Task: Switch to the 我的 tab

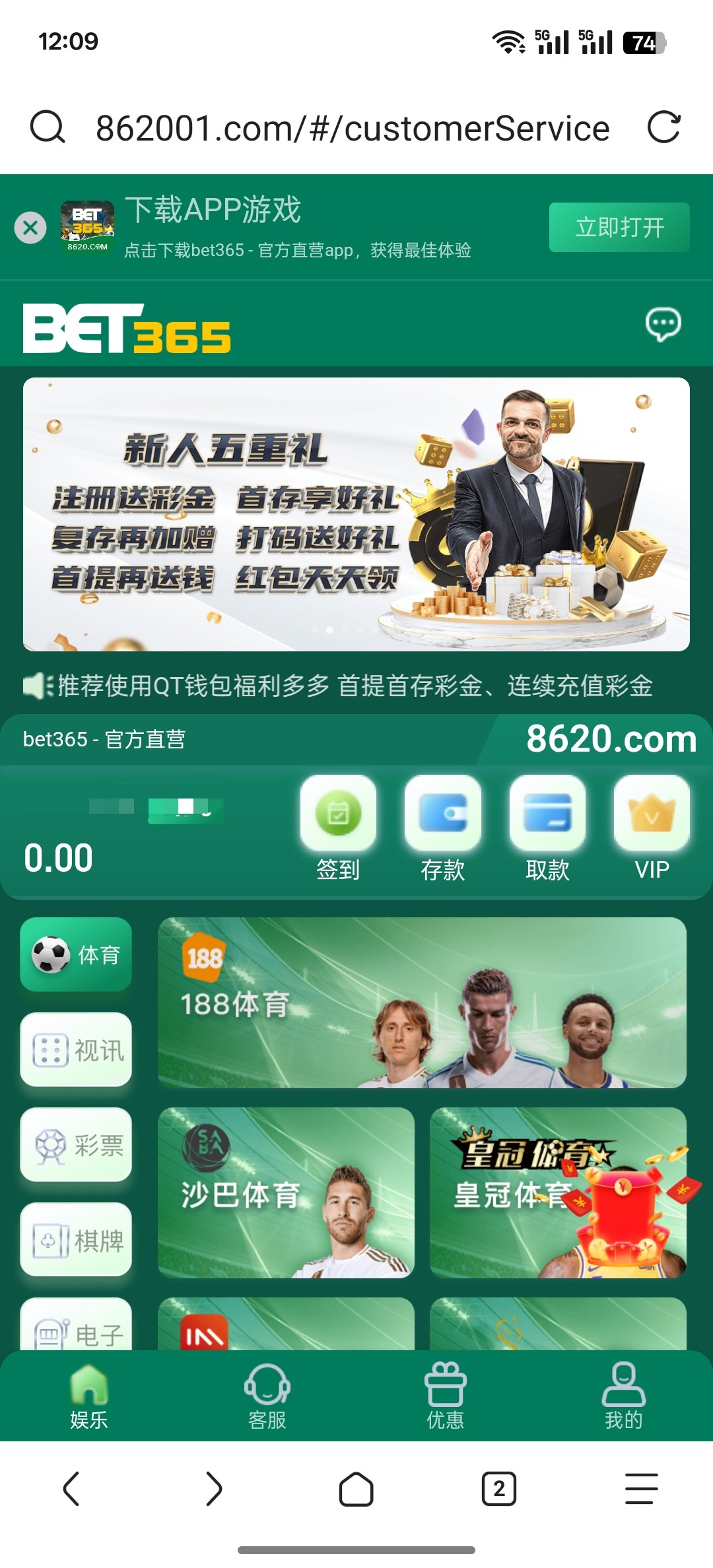Action: pos(623,1395)
